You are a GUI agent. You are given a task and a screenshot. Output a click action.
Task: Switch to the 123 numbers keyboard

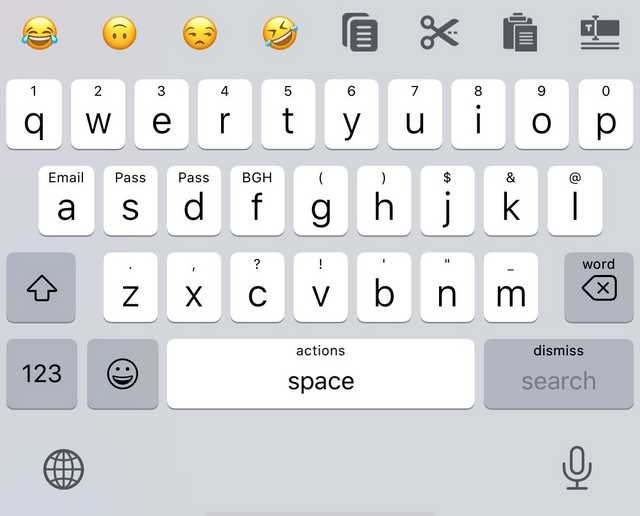point(41,374)
